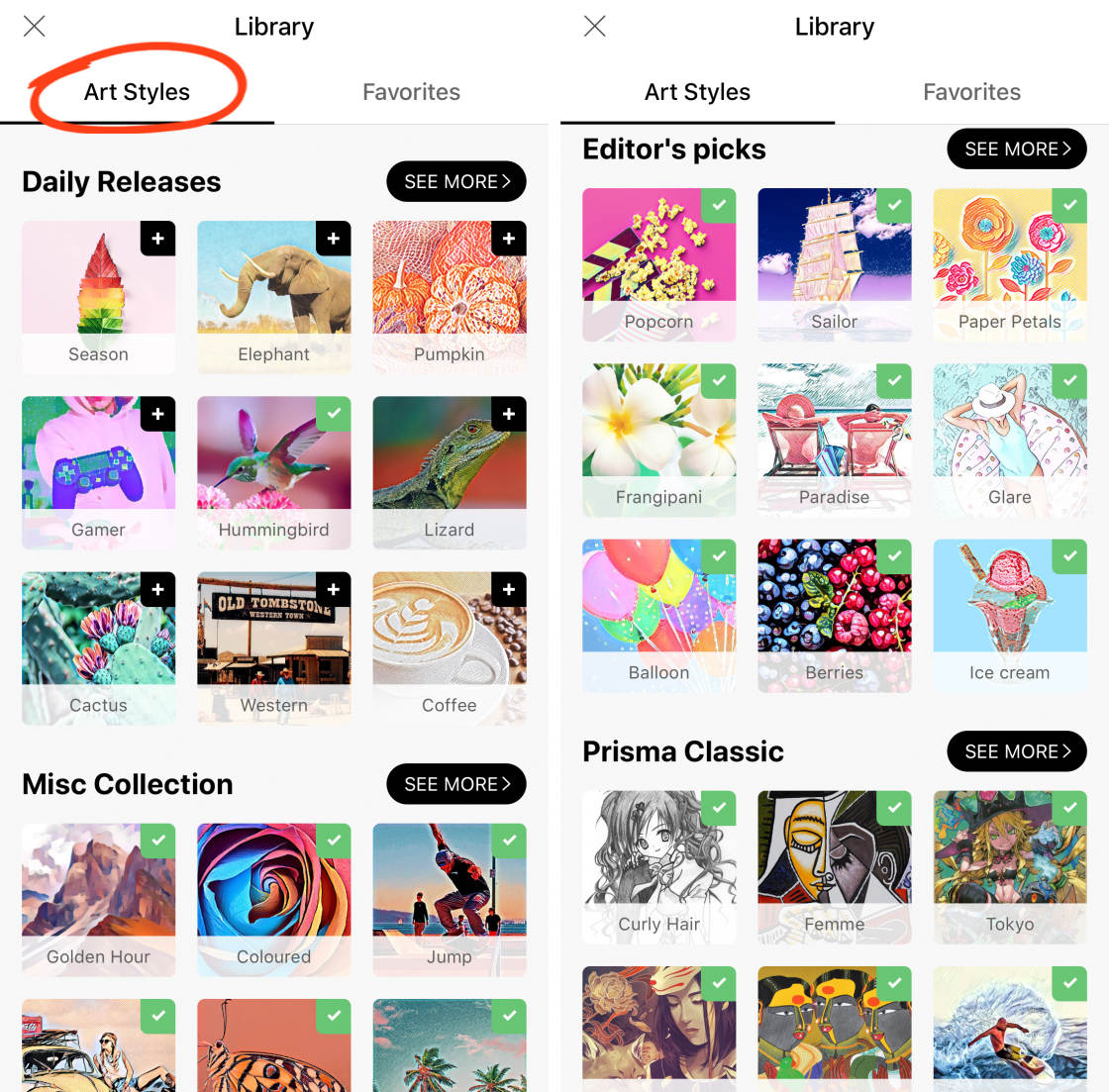This screenshot has height=1092, width=1109.
Task: Open Prisma Classic See More
Action: click(x=1016, y=751)
